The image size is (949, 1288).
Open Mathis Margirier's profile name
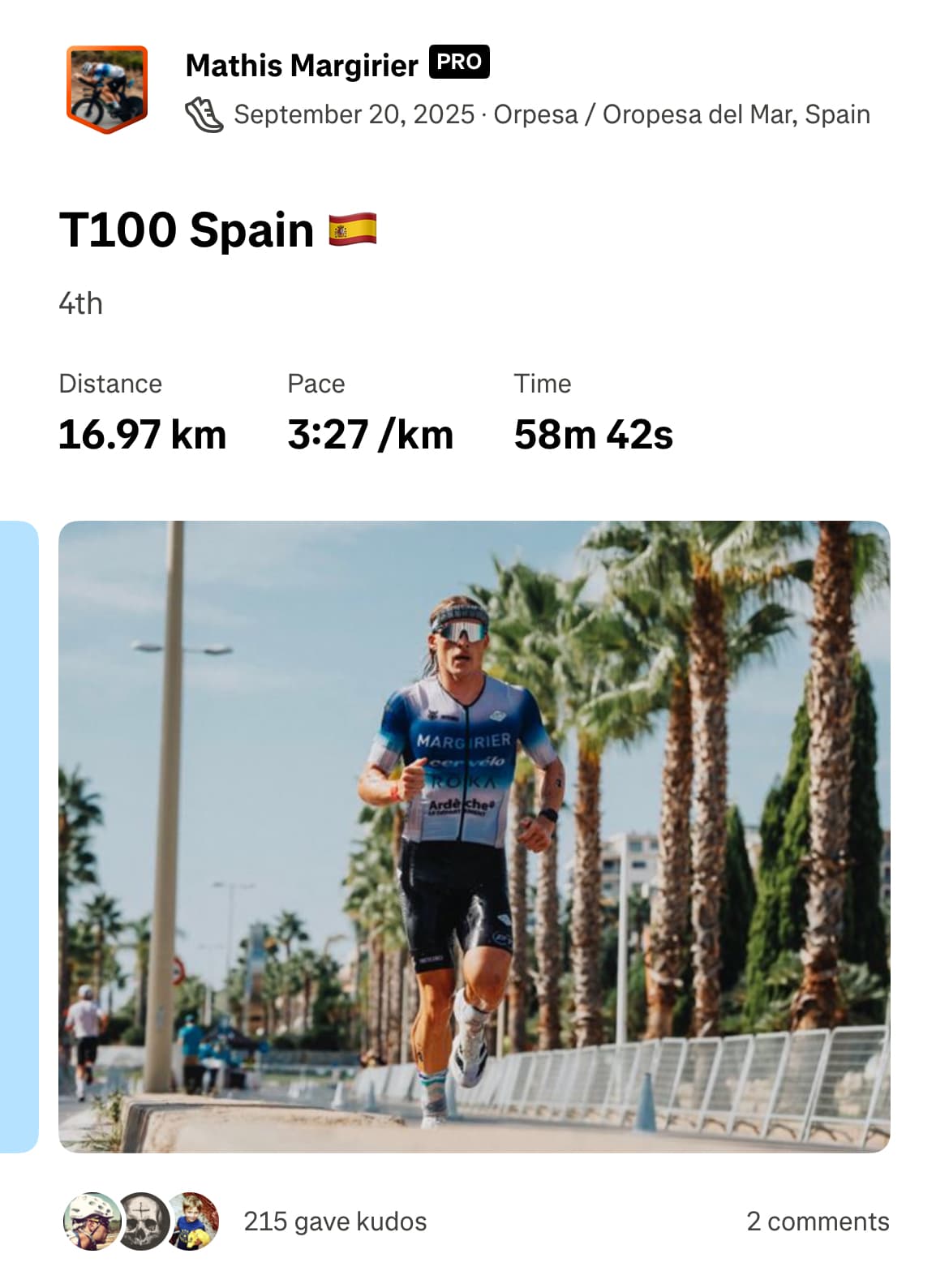coord(301,65)
